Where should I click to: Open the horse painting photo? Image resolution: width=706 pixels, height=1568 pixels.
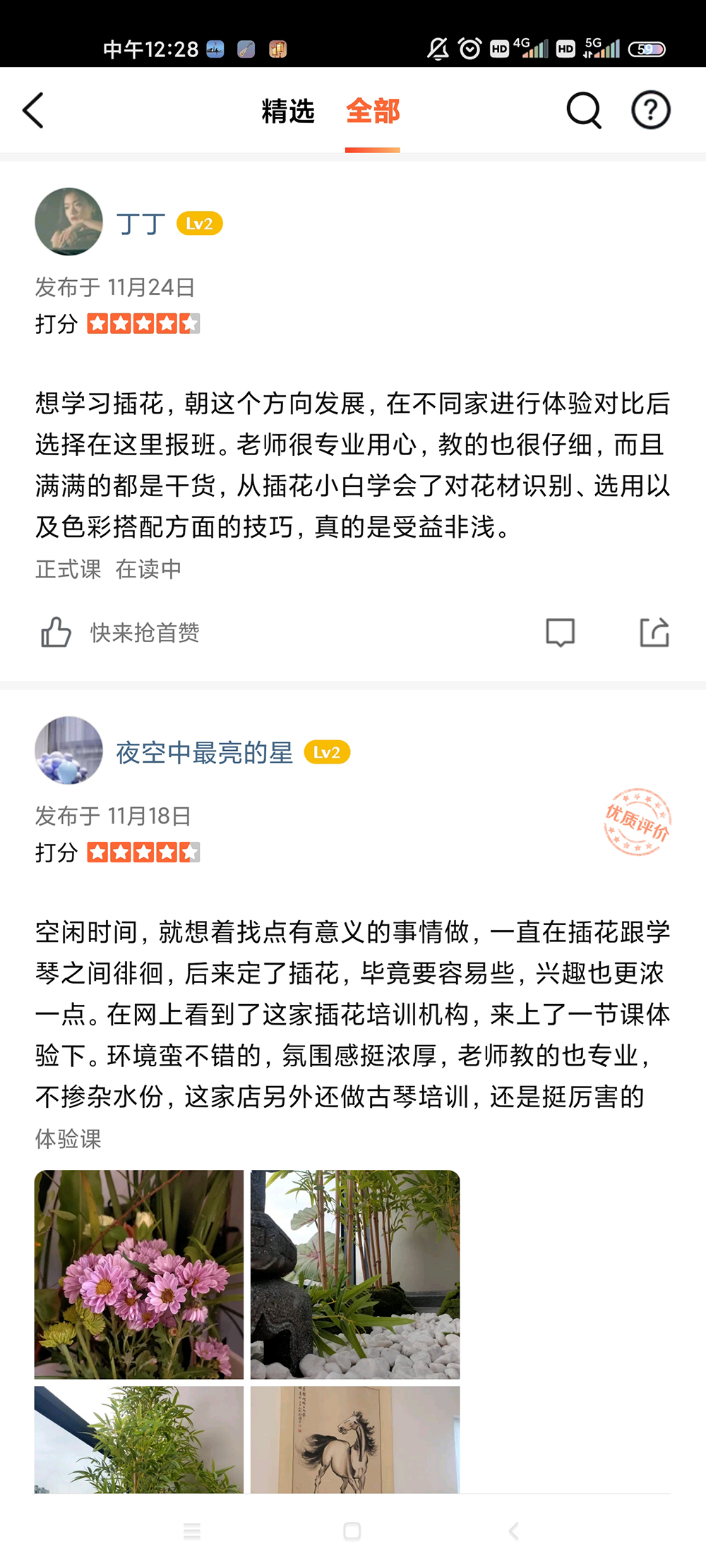[x=355, y=1440]
